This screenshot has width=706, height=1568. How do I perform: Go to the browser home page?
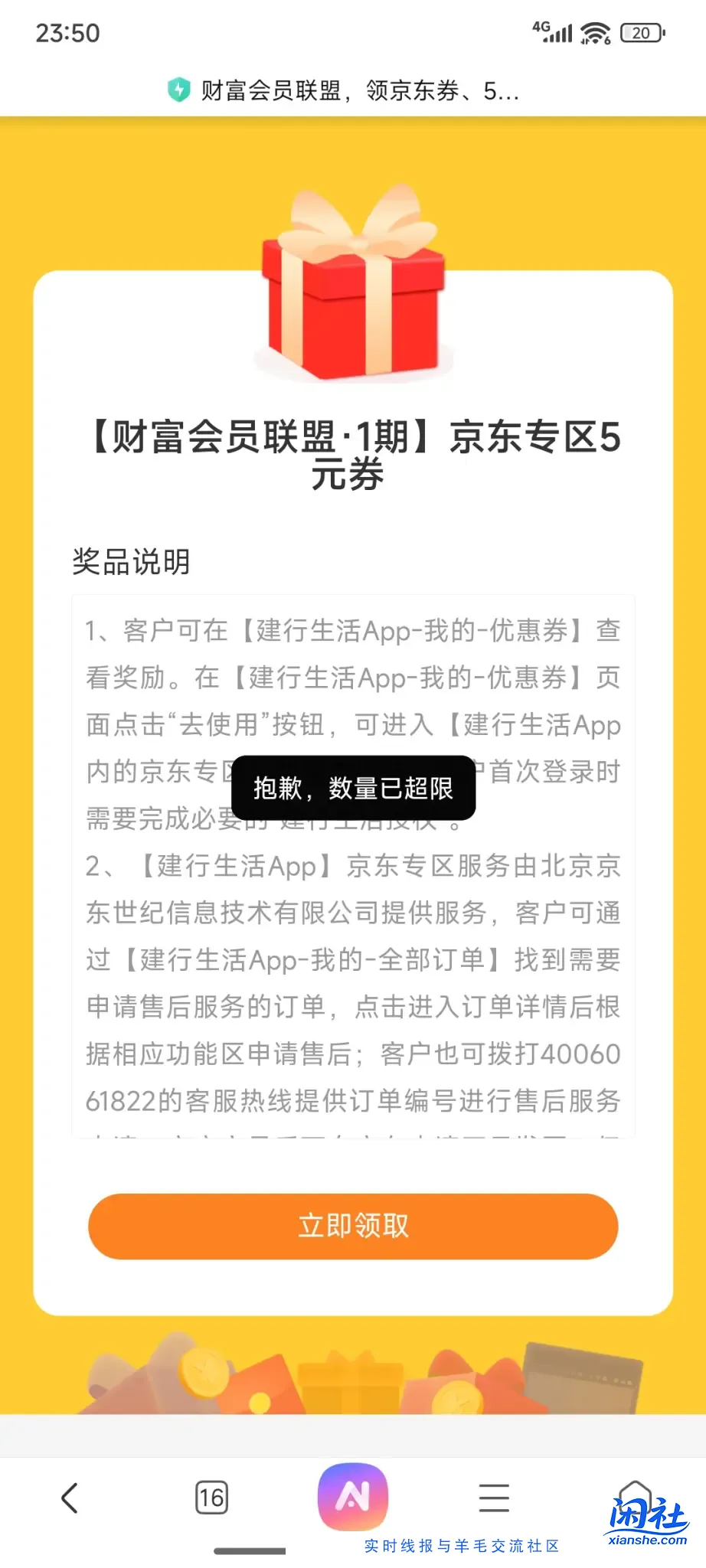coord(636,1498)
